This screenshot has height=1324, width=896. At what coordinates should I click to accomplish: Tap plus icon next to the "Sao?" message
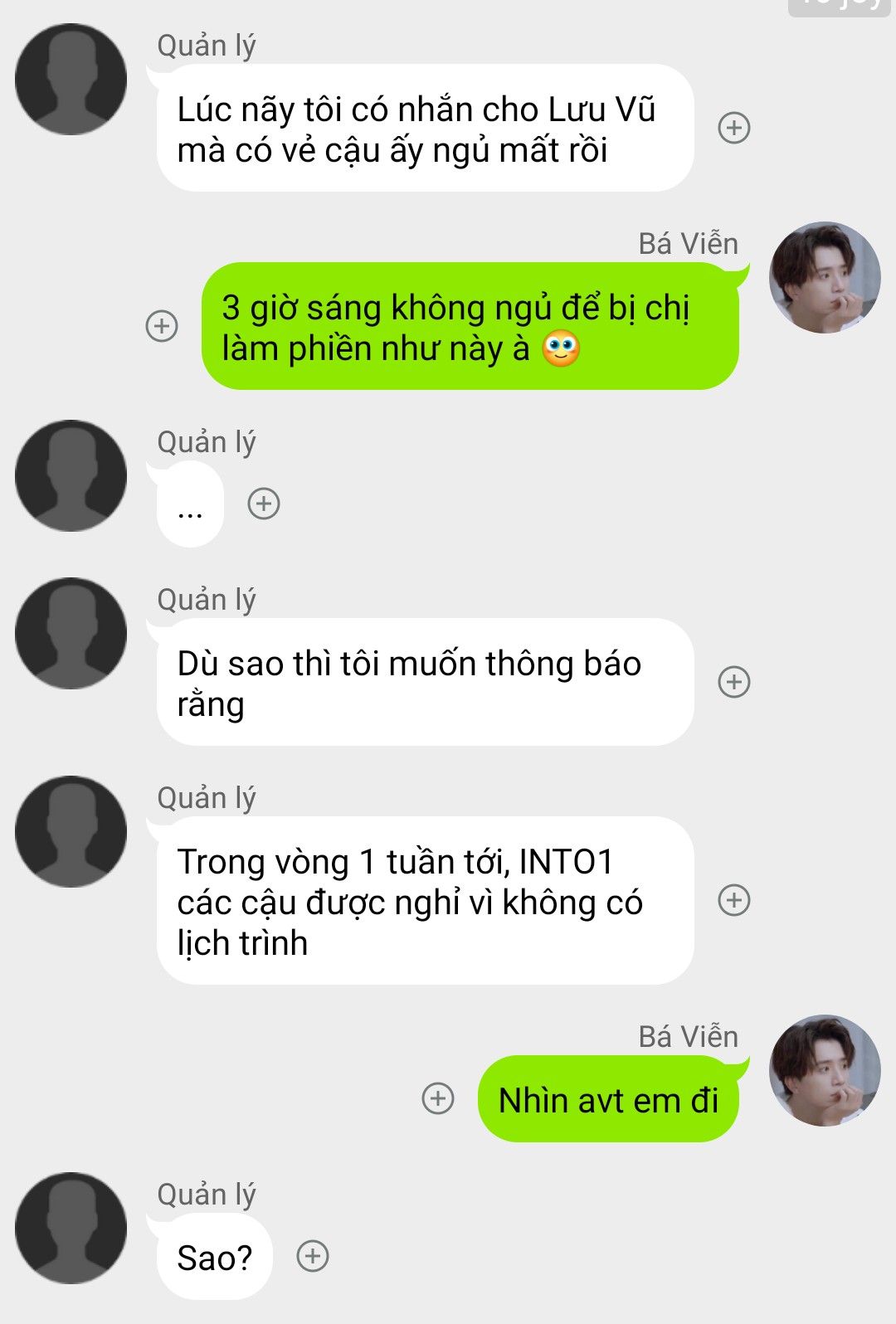313,1256
